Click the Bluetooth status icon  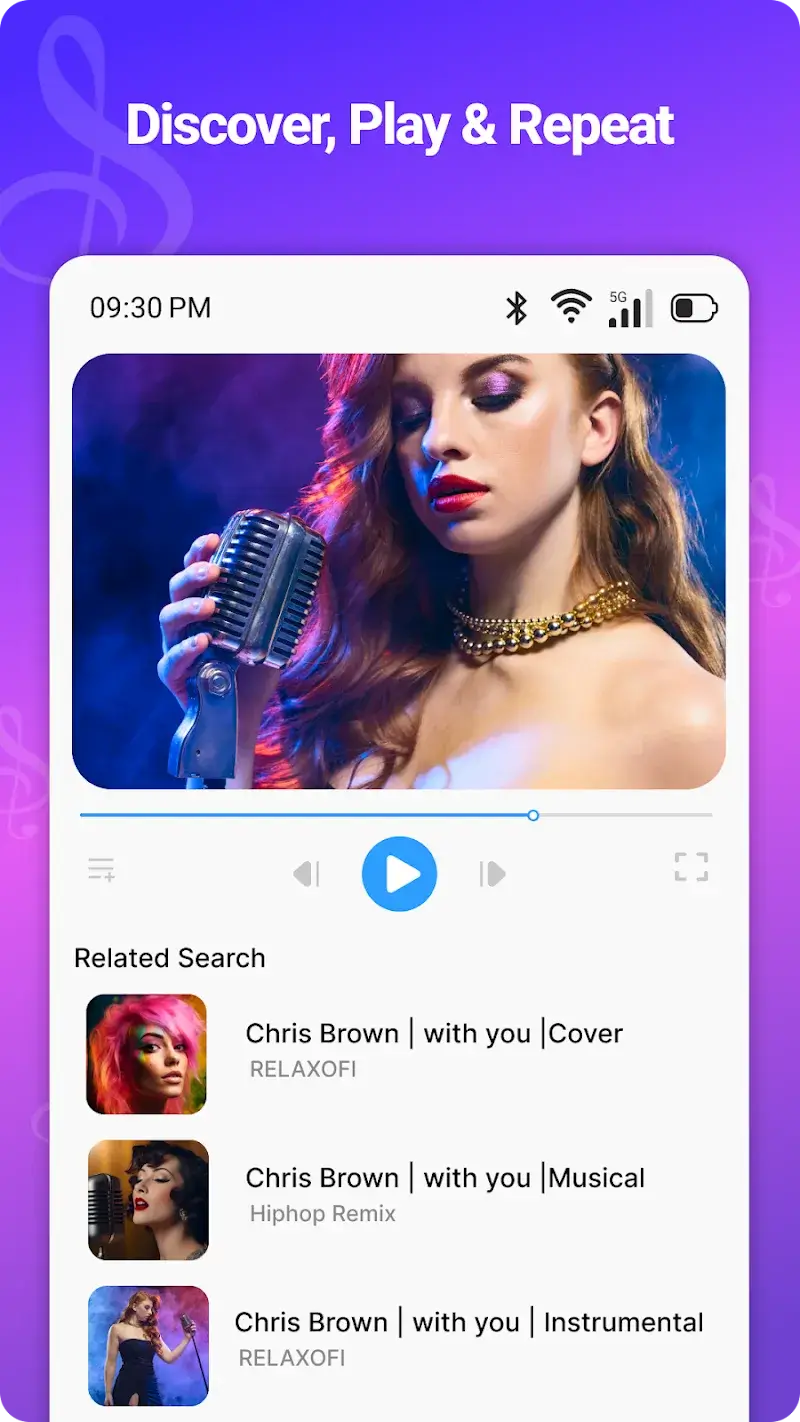click(x=517, y=307)
